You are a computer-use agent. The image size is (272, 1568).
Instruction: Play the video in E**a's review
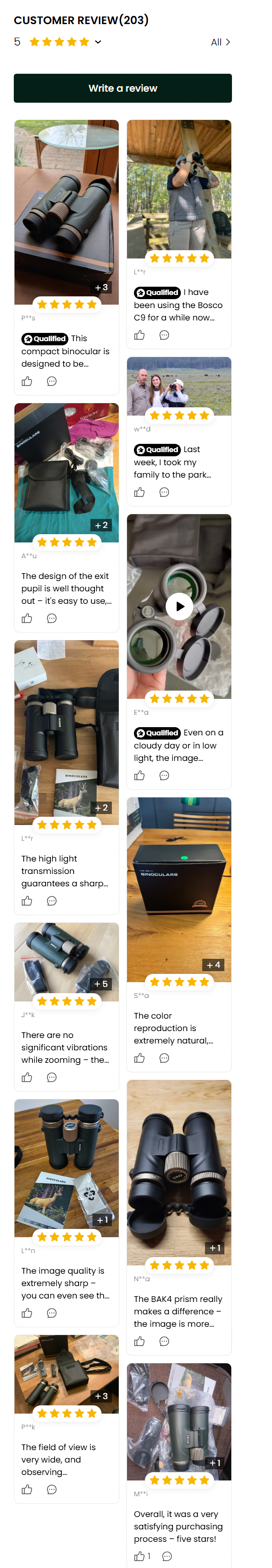click(x=179, y=606)
